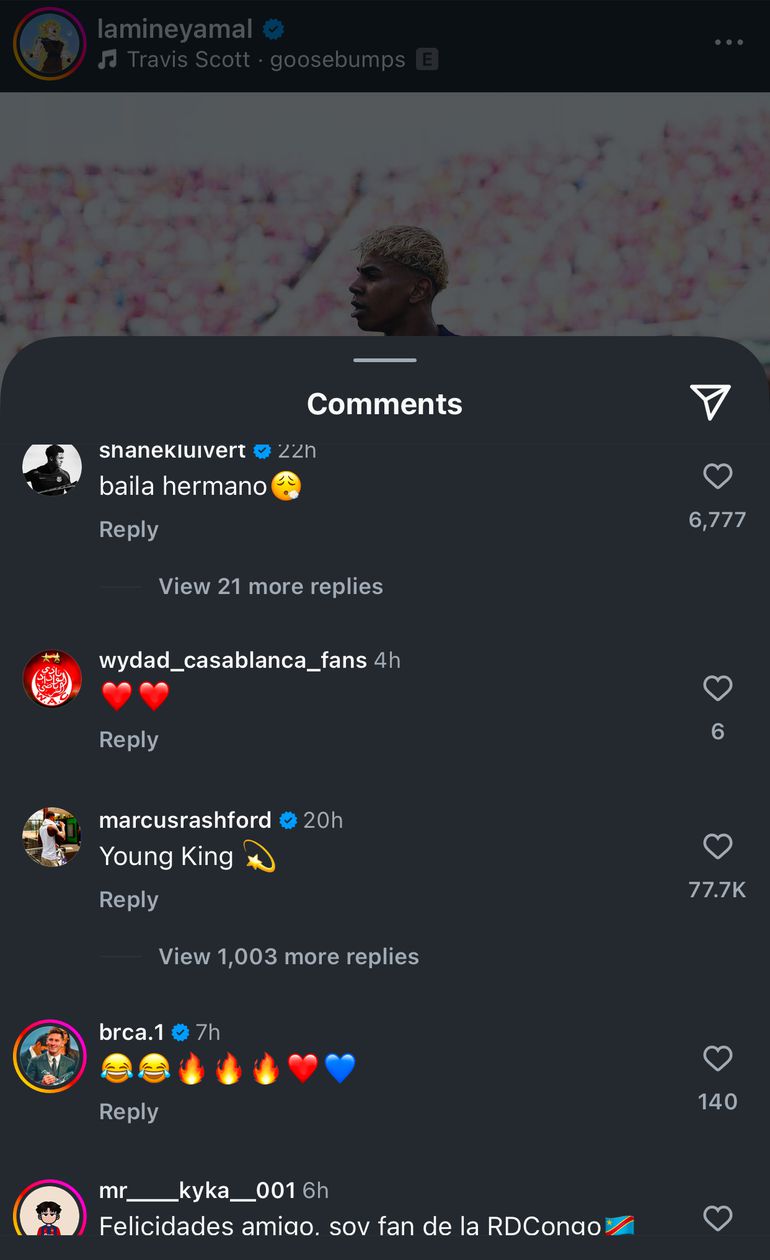Tap the comments sheet drag handle
770x1260 pixels.
385,360
